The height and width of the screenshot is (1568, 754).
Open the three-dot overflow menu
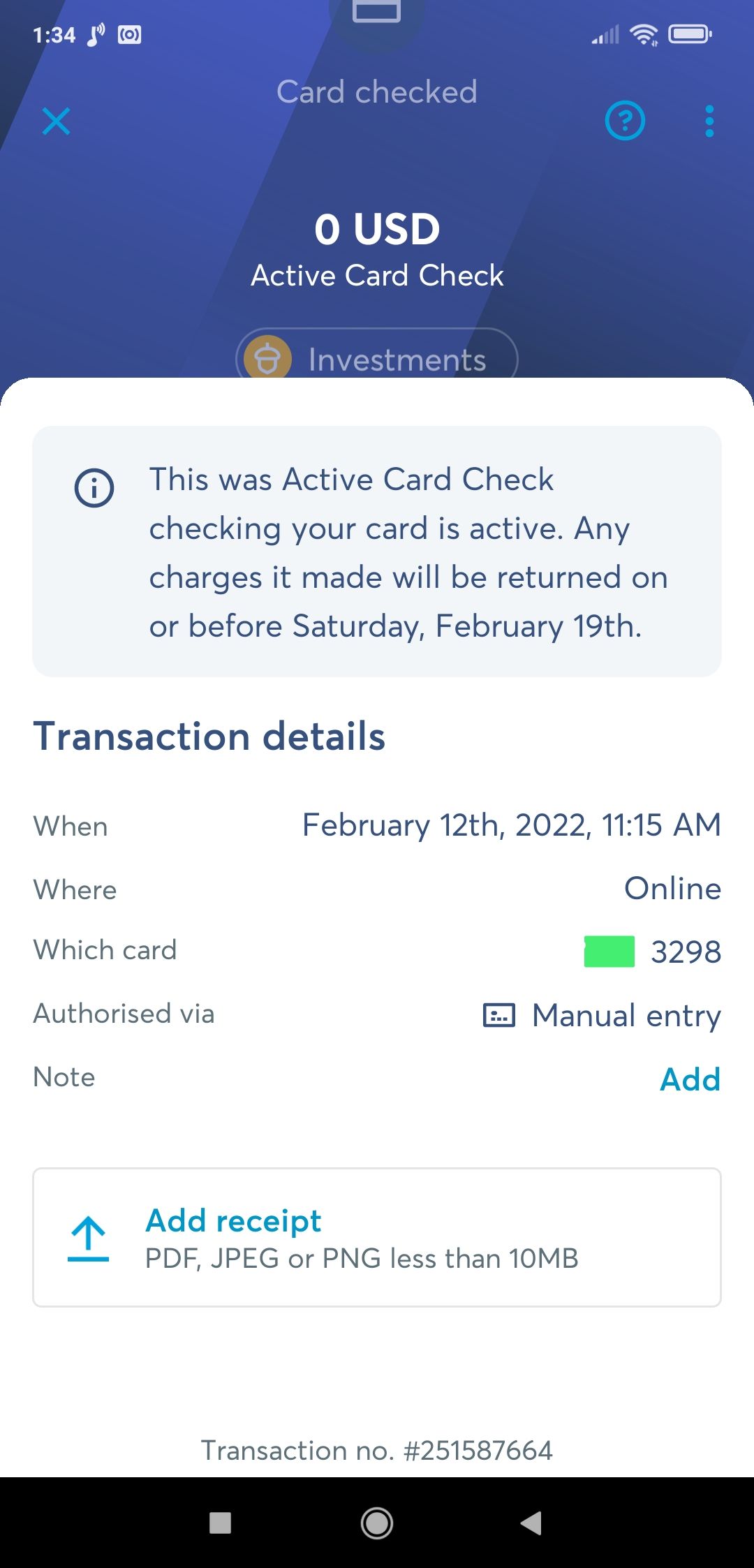tap(709, 121)
